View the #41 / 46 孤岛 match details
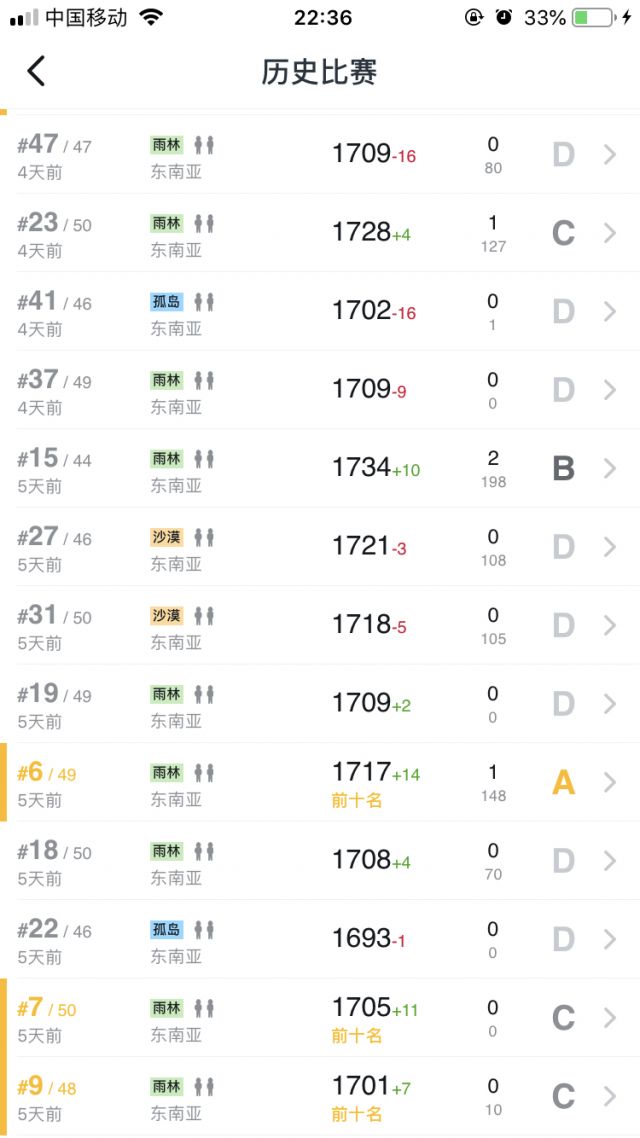Image resolution: width=640 pixels, height=1138 pixels. tap(320, 311)
